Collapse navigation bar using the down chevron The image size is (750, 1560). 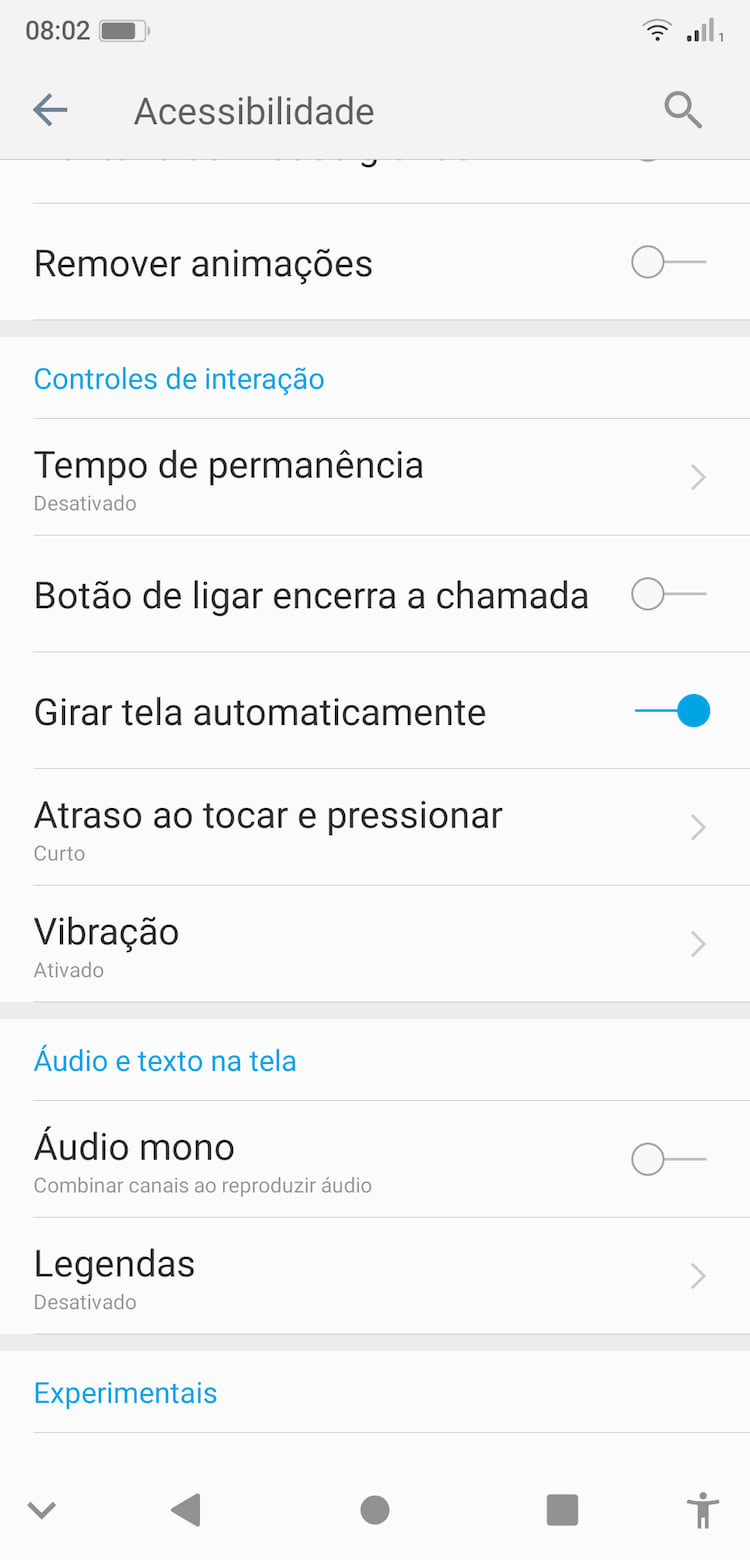(x=42, y=1510)
